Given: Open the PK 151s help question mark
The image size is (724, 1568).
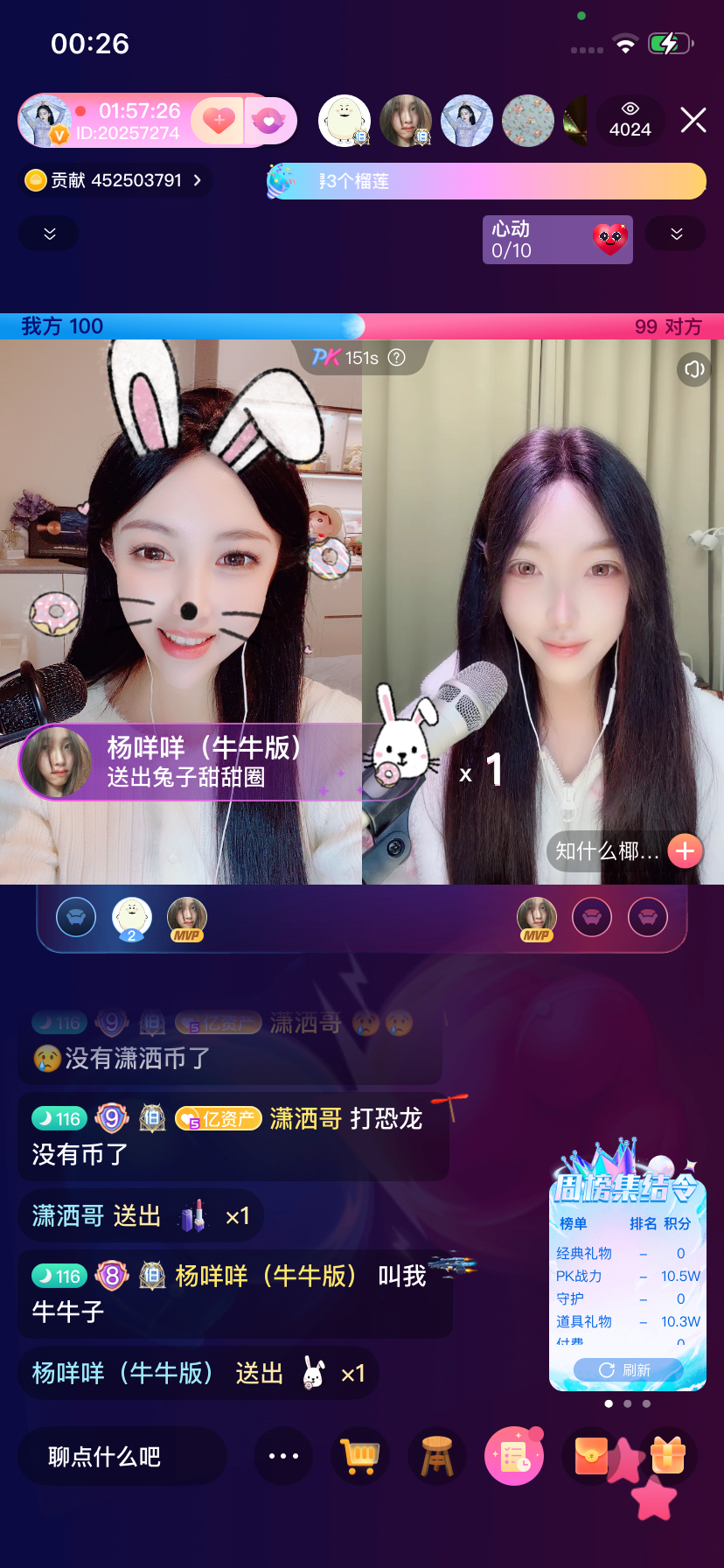Looking at the screenshot, I should point(397,357).
